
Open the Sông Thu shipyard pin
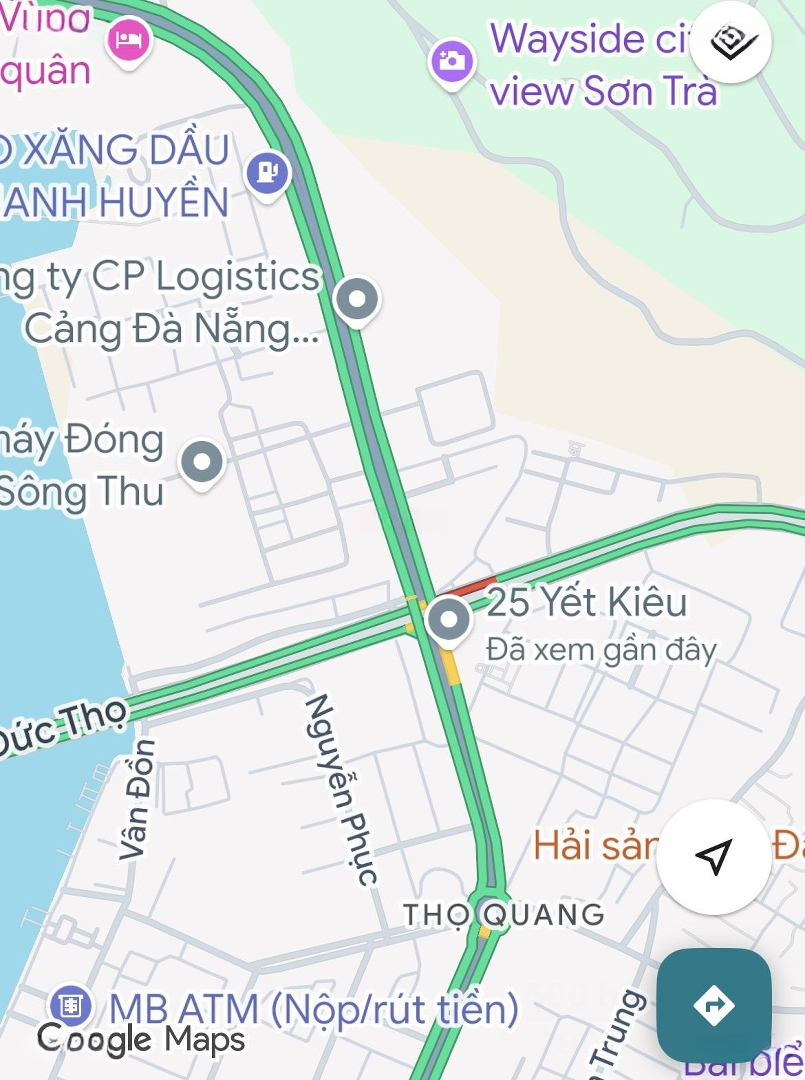202,463
